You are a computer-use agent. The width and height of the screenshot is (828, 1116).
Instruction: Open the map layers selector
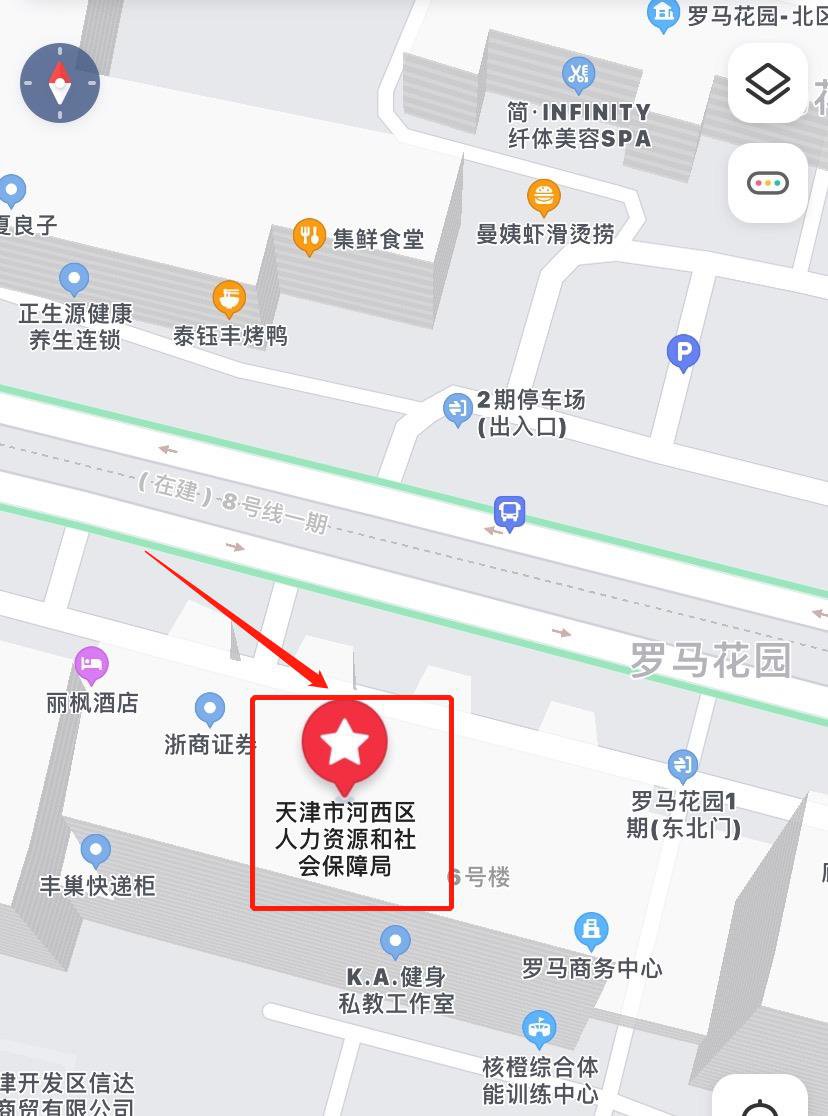tap(767, 84)
